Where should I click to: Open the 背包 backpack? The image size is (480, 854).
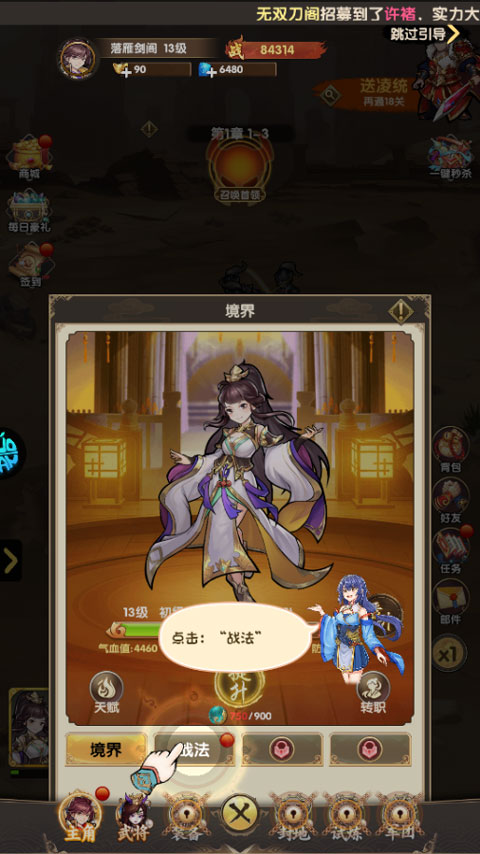coord(451,450)
